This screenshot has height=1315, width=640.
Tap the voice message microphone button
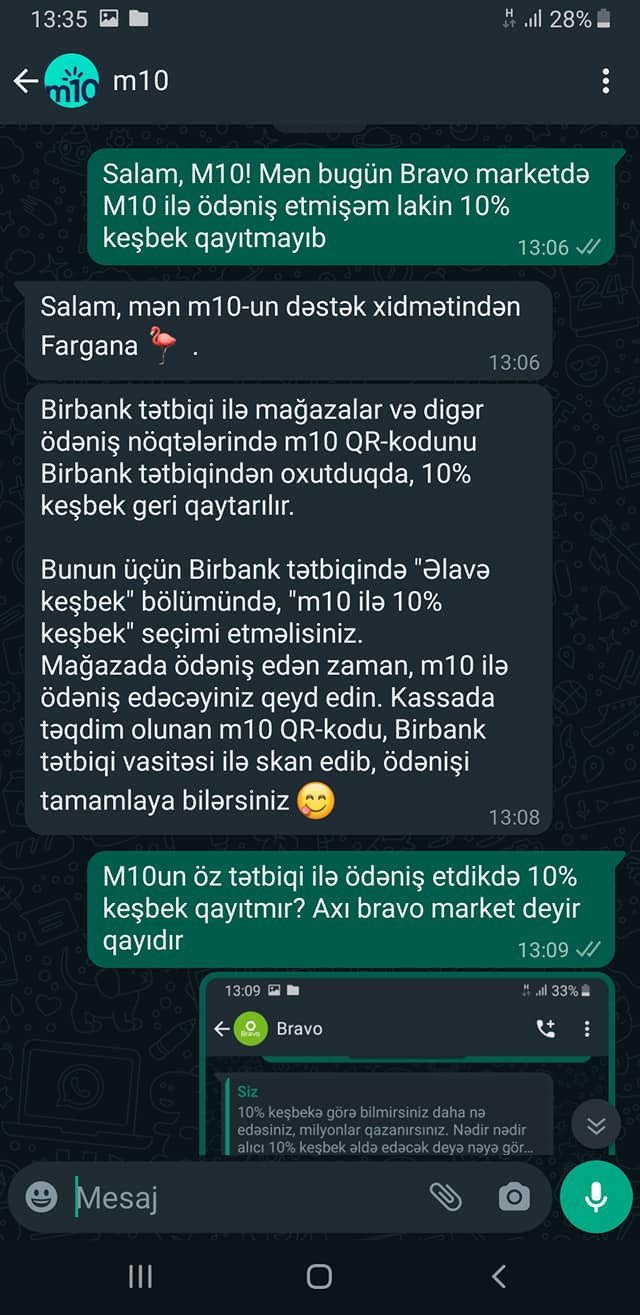coord(596,1196)
